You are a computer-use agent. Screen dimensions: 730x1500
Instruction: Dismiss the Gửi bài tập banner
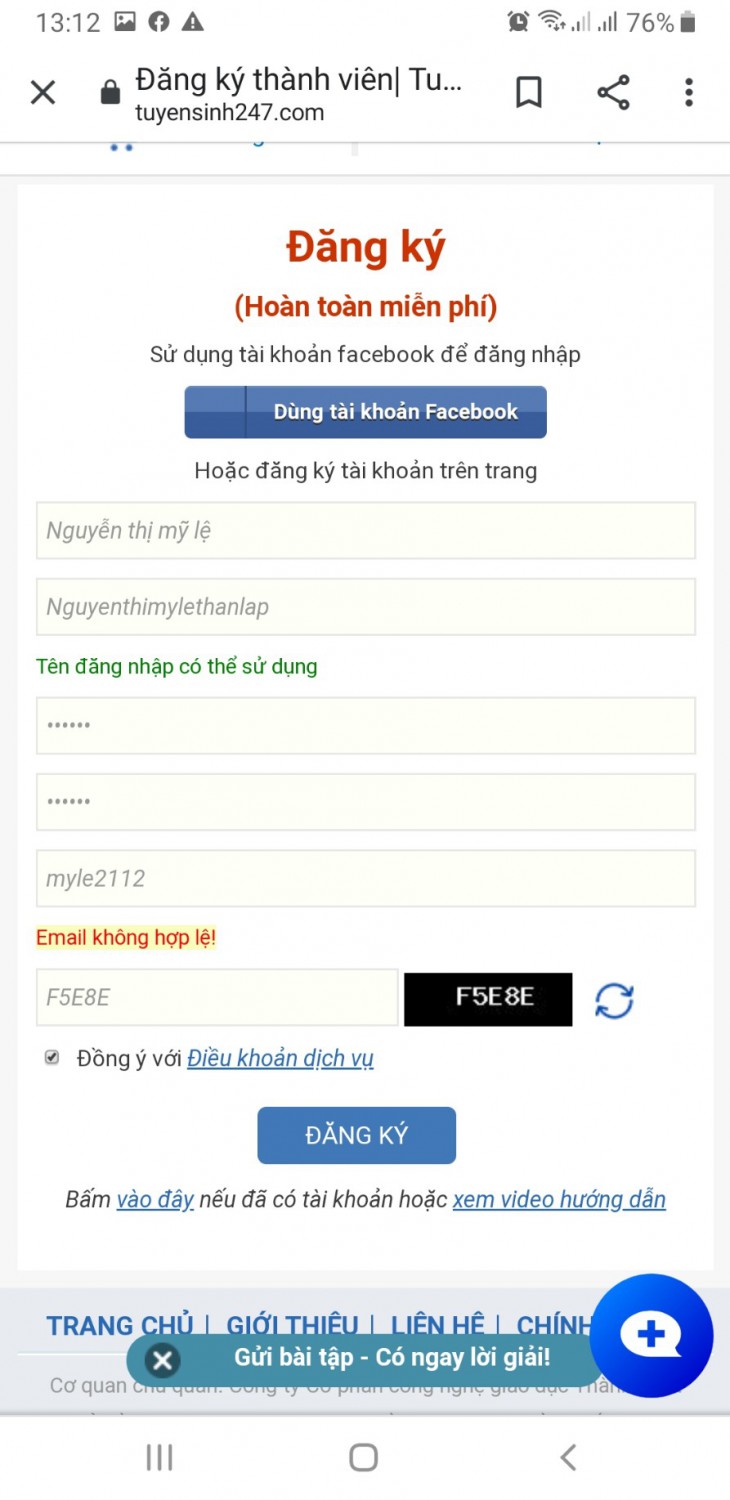coord(163,1360)
